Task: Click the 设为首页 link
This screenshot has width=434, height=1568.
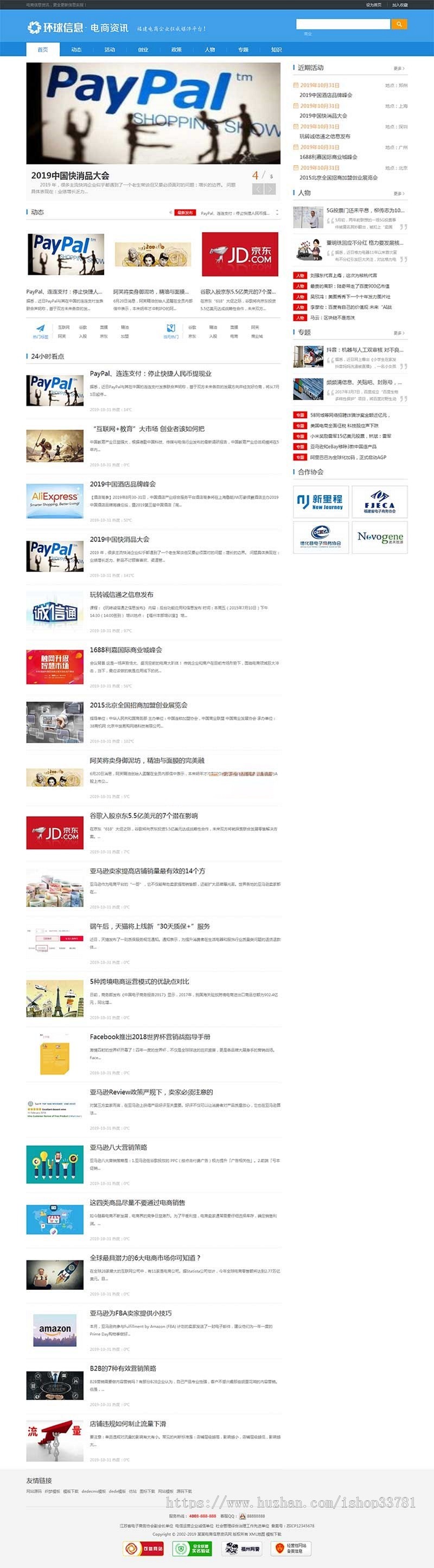Action: (x=374, y=5)
